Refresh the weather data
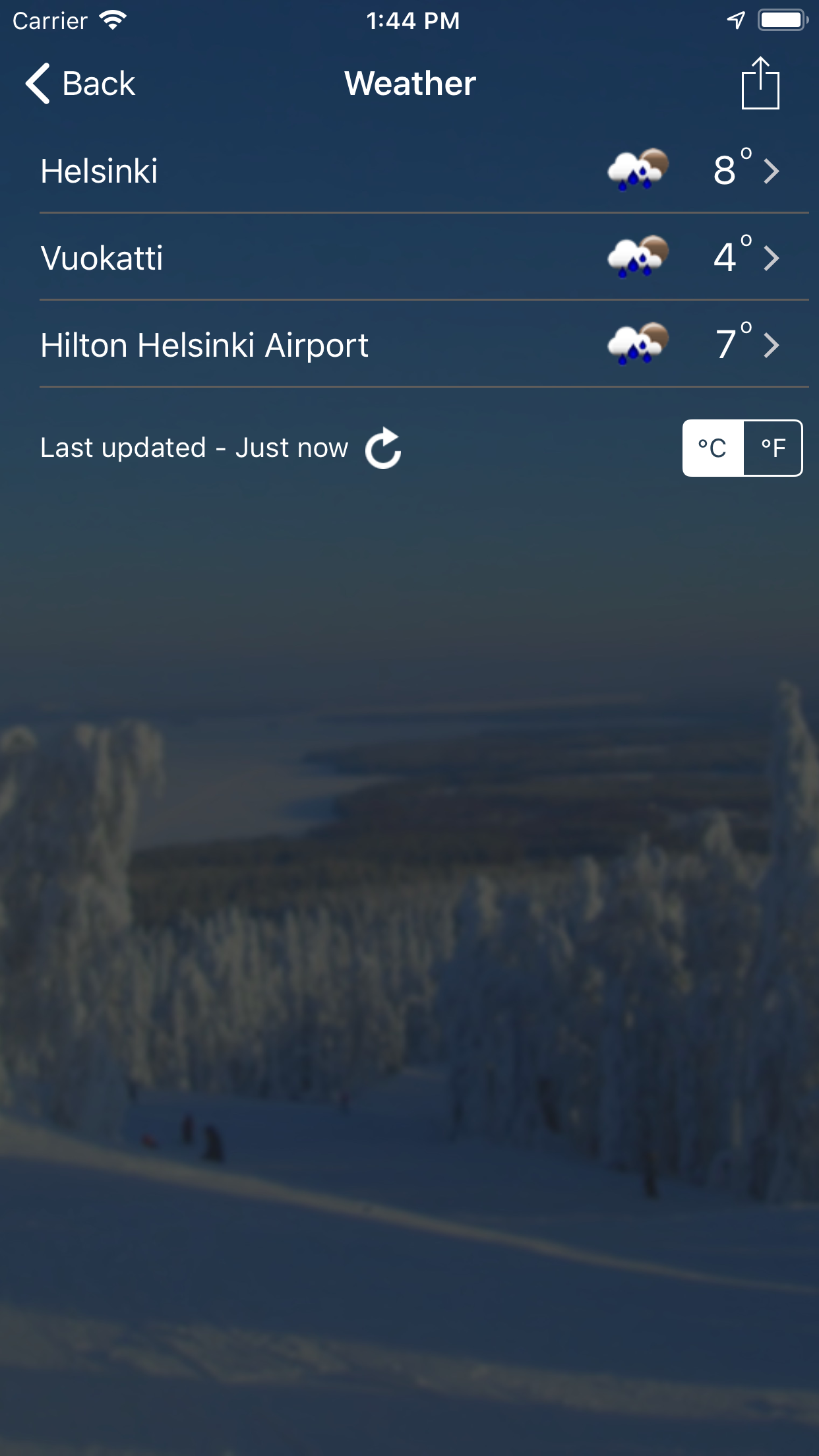The image size is (819, 1456). point(384,448)
